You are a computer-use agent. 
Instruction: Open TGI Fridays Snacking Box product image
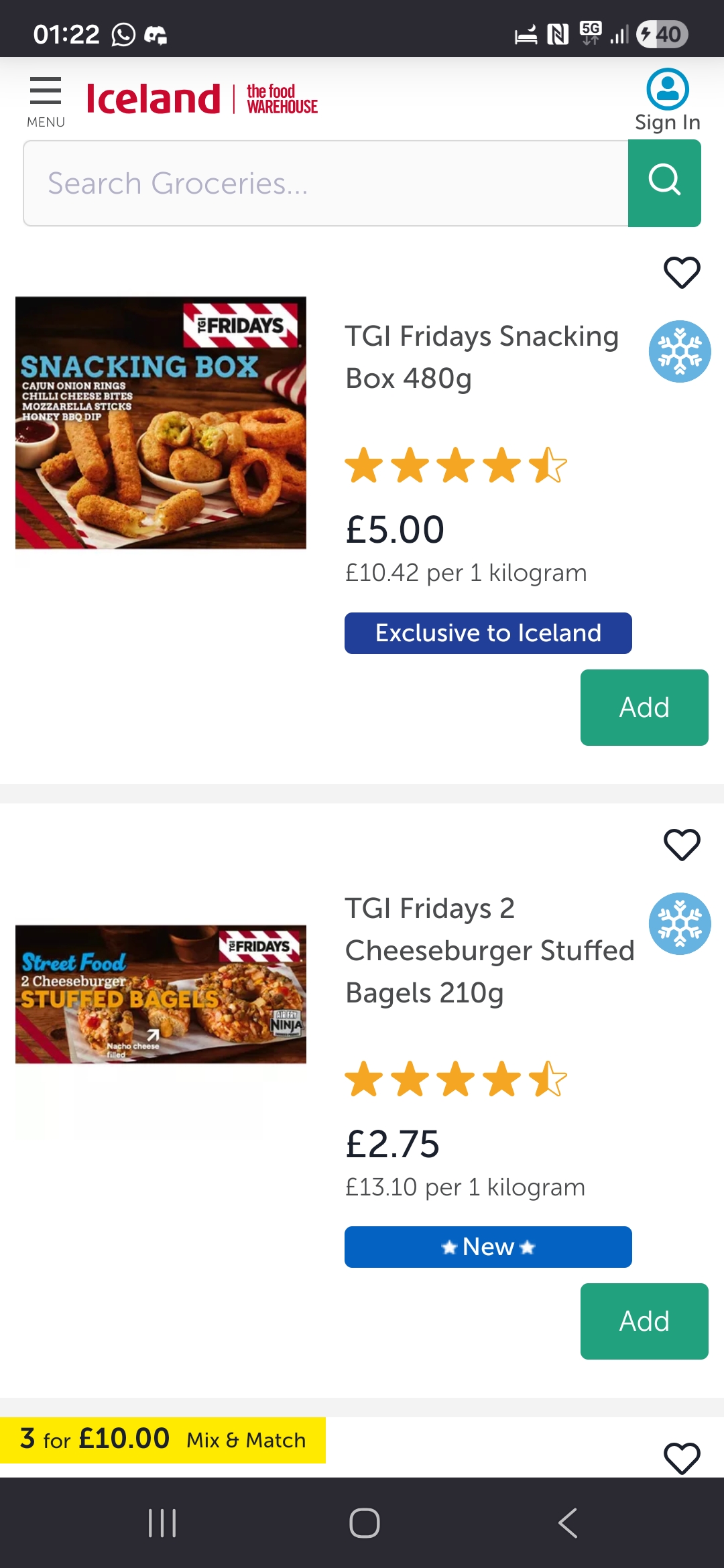[161, 423]
